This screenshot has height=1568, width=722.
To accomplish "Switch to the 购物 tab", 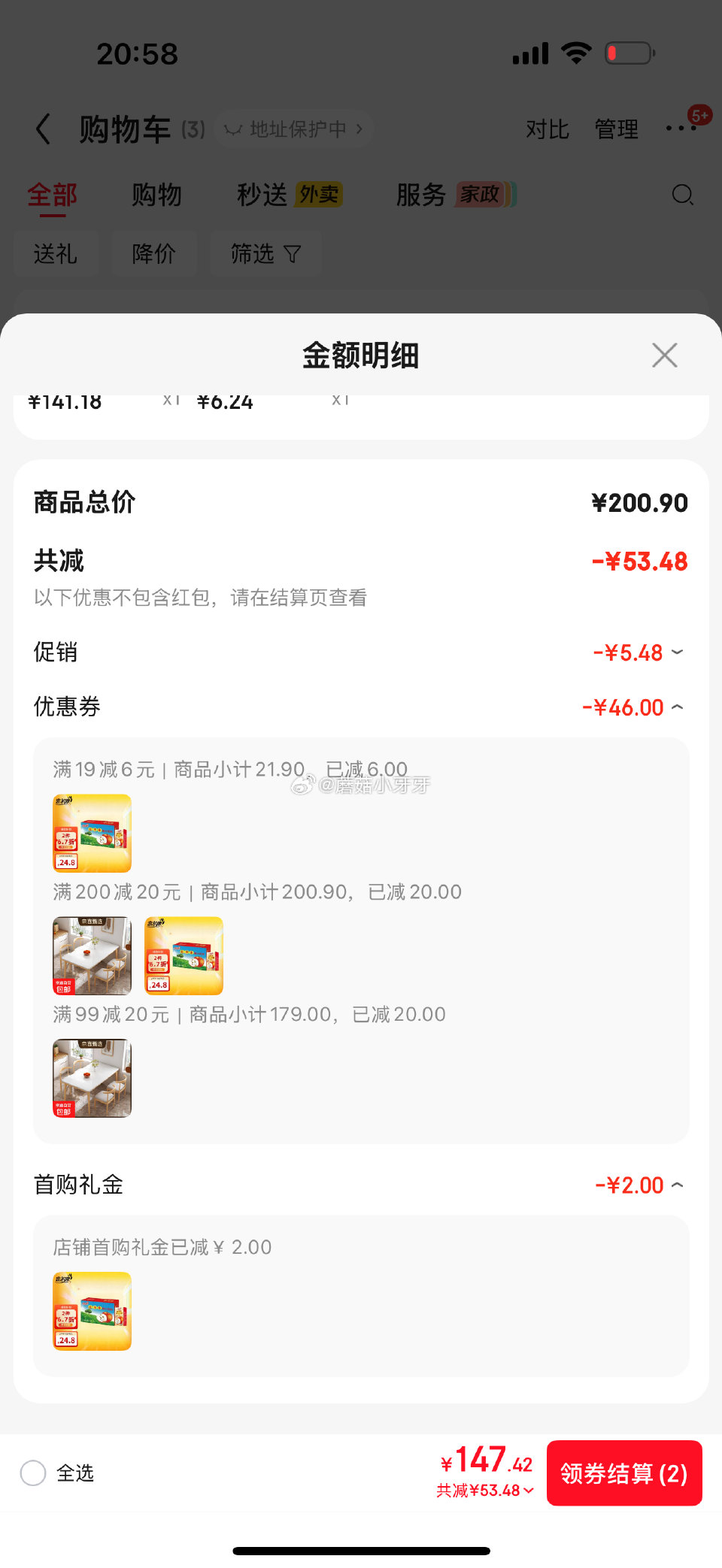I will [x=157, y=195].
